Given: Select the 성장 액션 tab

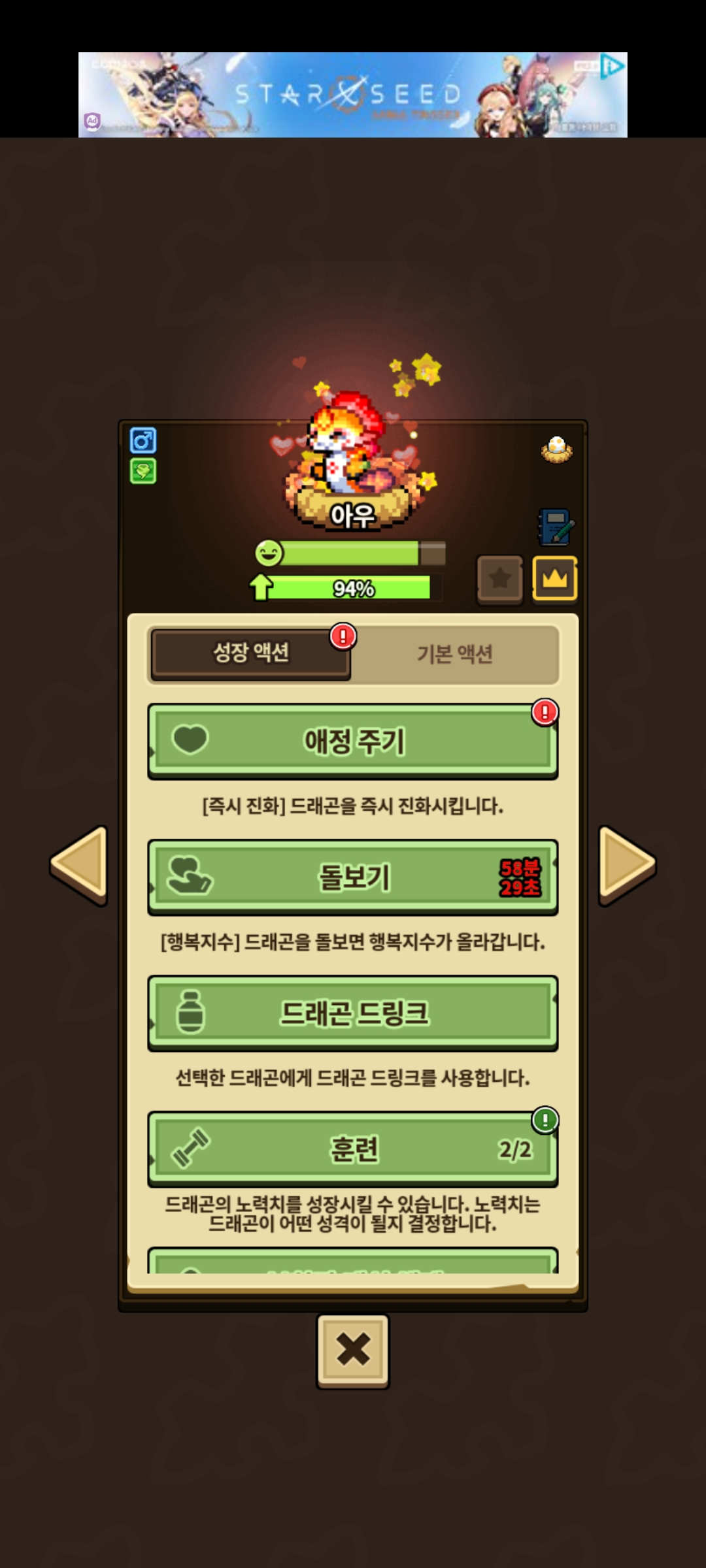Looking at the screenshot, I should tap(251, 653).
